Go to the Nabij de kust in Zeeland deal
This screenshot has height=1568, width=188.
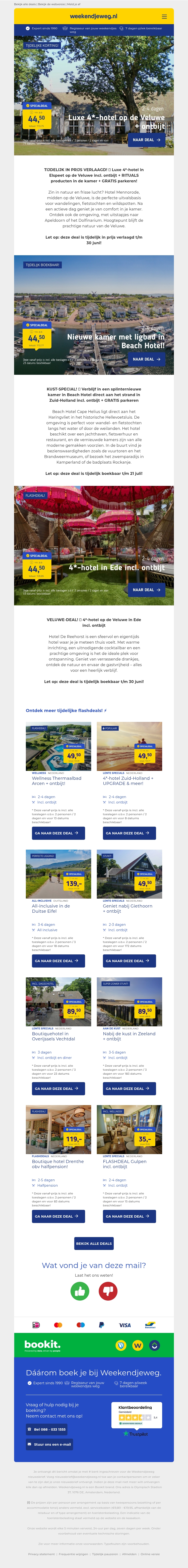coord(129,1088)
